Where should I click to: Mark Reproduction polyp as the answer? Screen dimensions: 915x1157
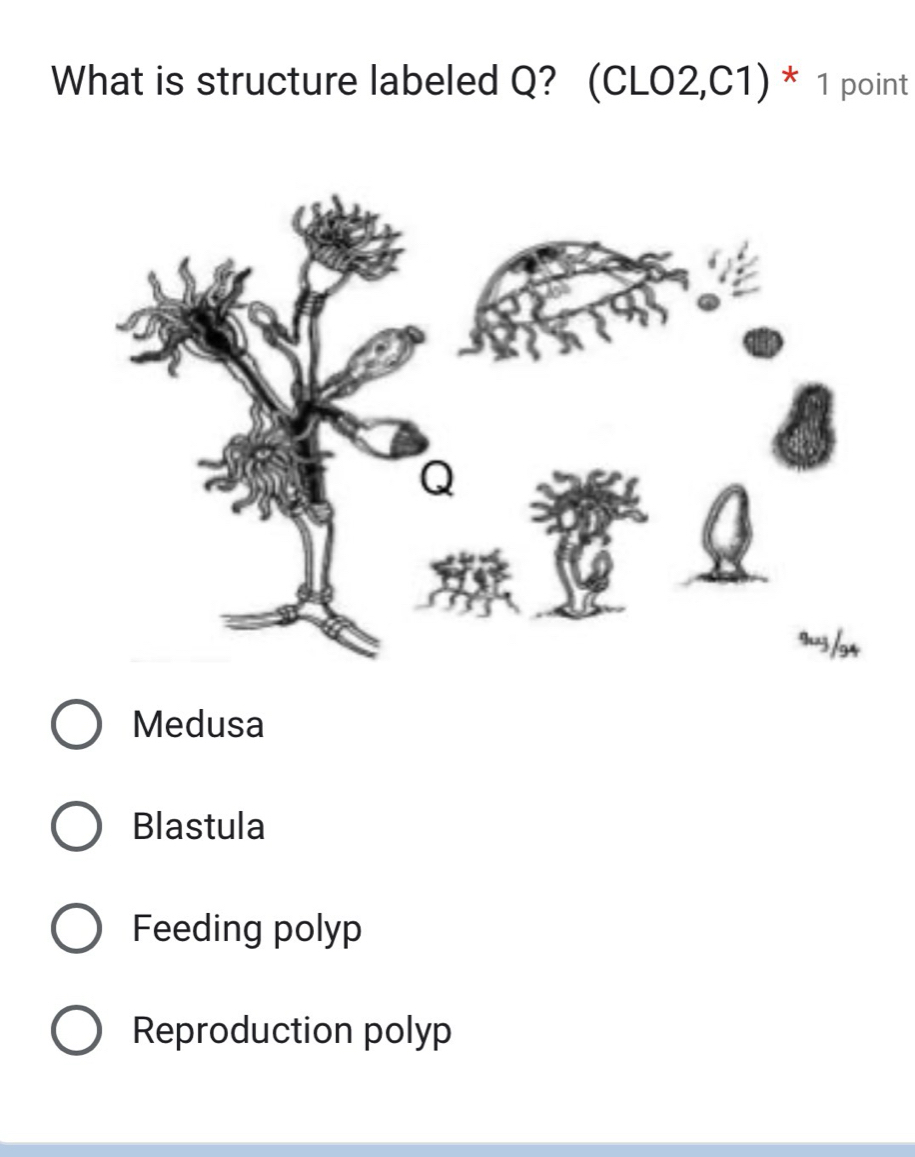click(x=76, y=1031)
